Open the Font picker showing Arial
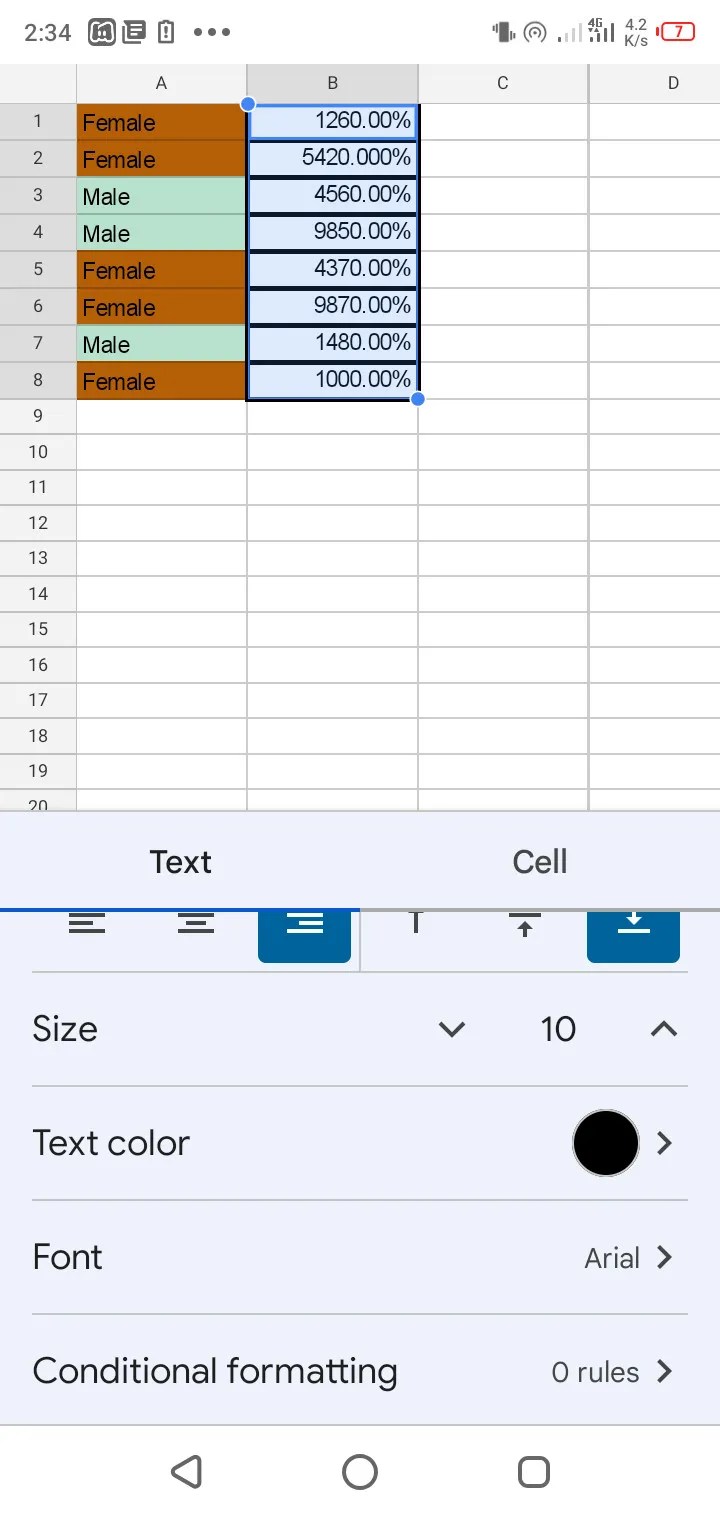 click(x=628, y=1257)
